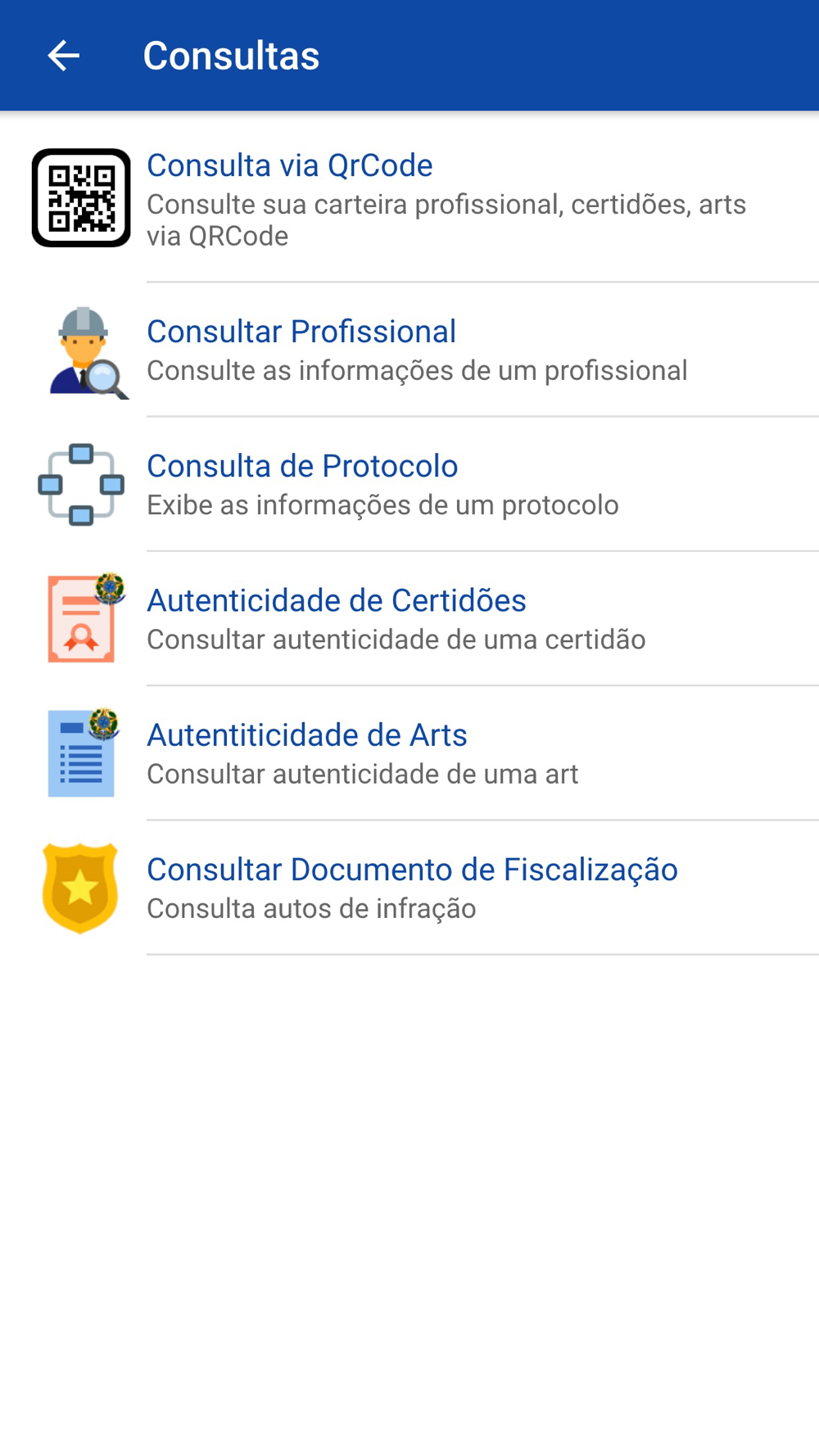Viewport: 819px width, 1456px height.
Task: Open Consulta via QrCode
Action: pyautogui.click(x=409, y=197)
